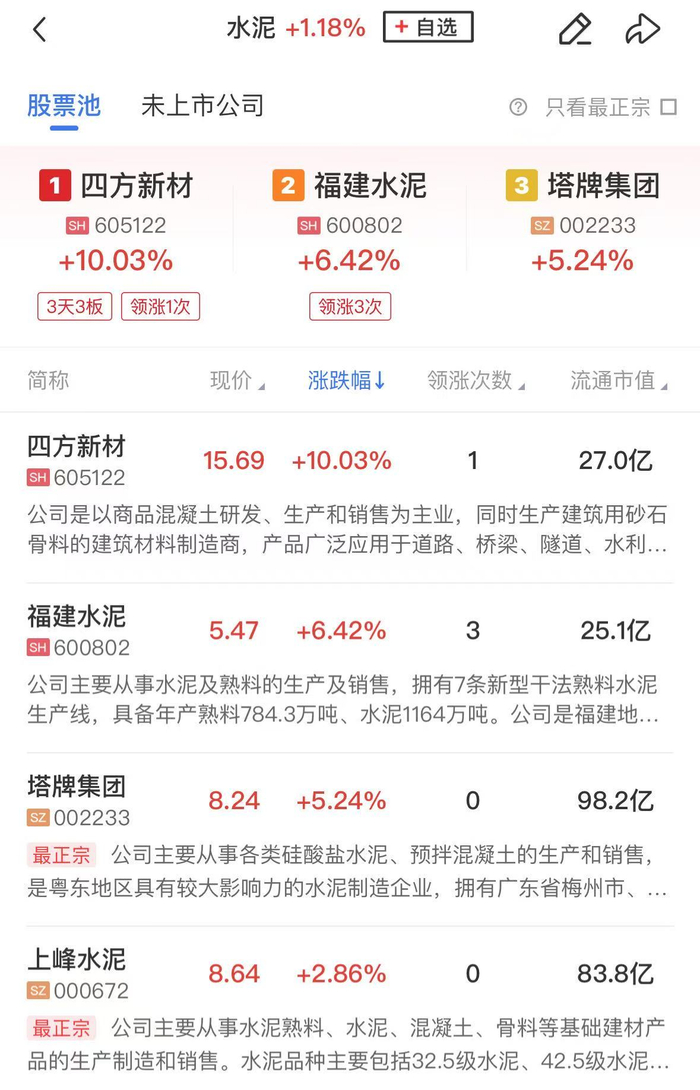Reverse sorting by 涨跌幅 column
700x1090 pixels.
(347, 381)
